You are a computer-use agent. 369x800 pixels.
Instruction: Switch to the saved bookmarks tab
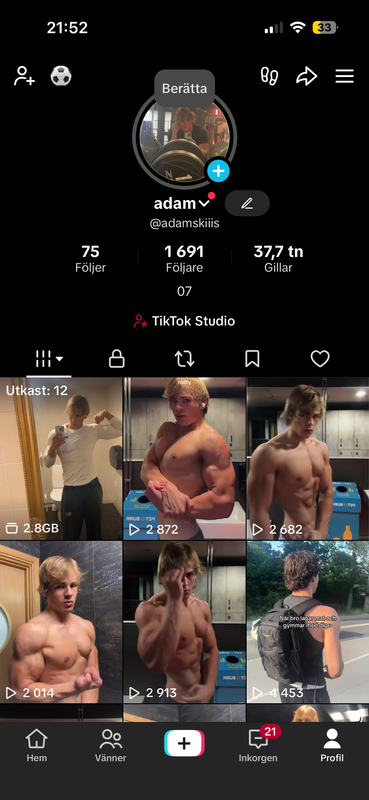(x=252, y=359)
